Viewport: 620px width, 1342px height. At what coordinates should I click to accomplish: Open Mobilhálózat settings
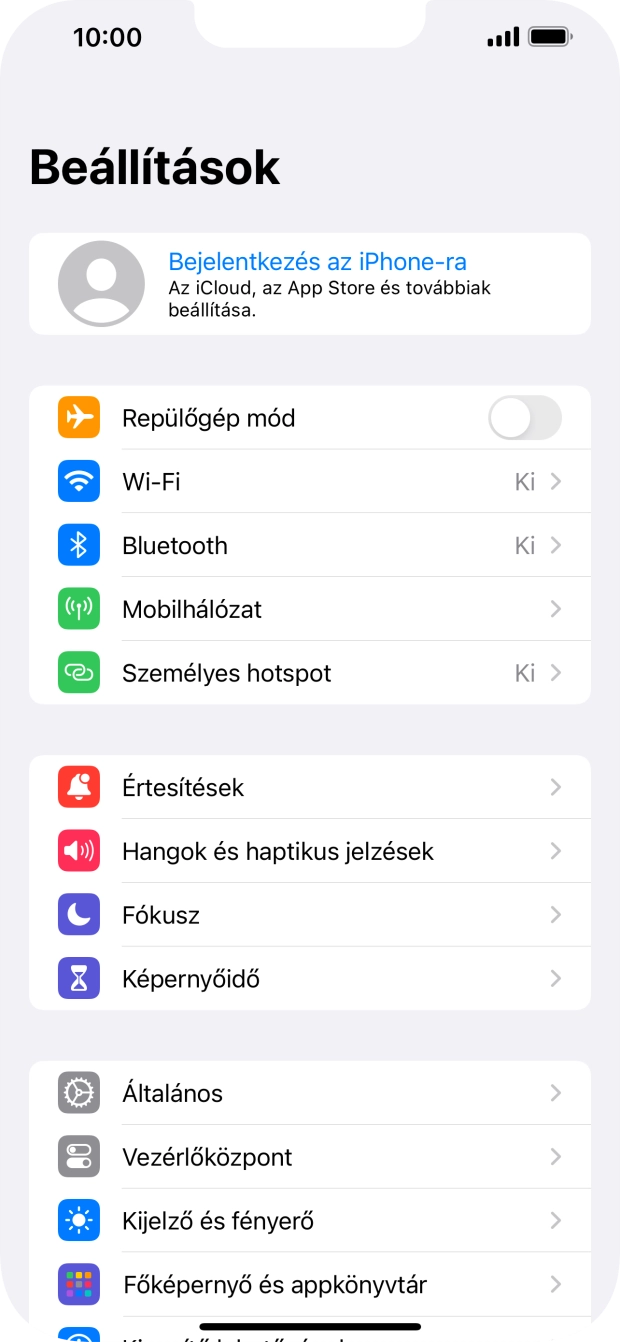click(310, 609)
